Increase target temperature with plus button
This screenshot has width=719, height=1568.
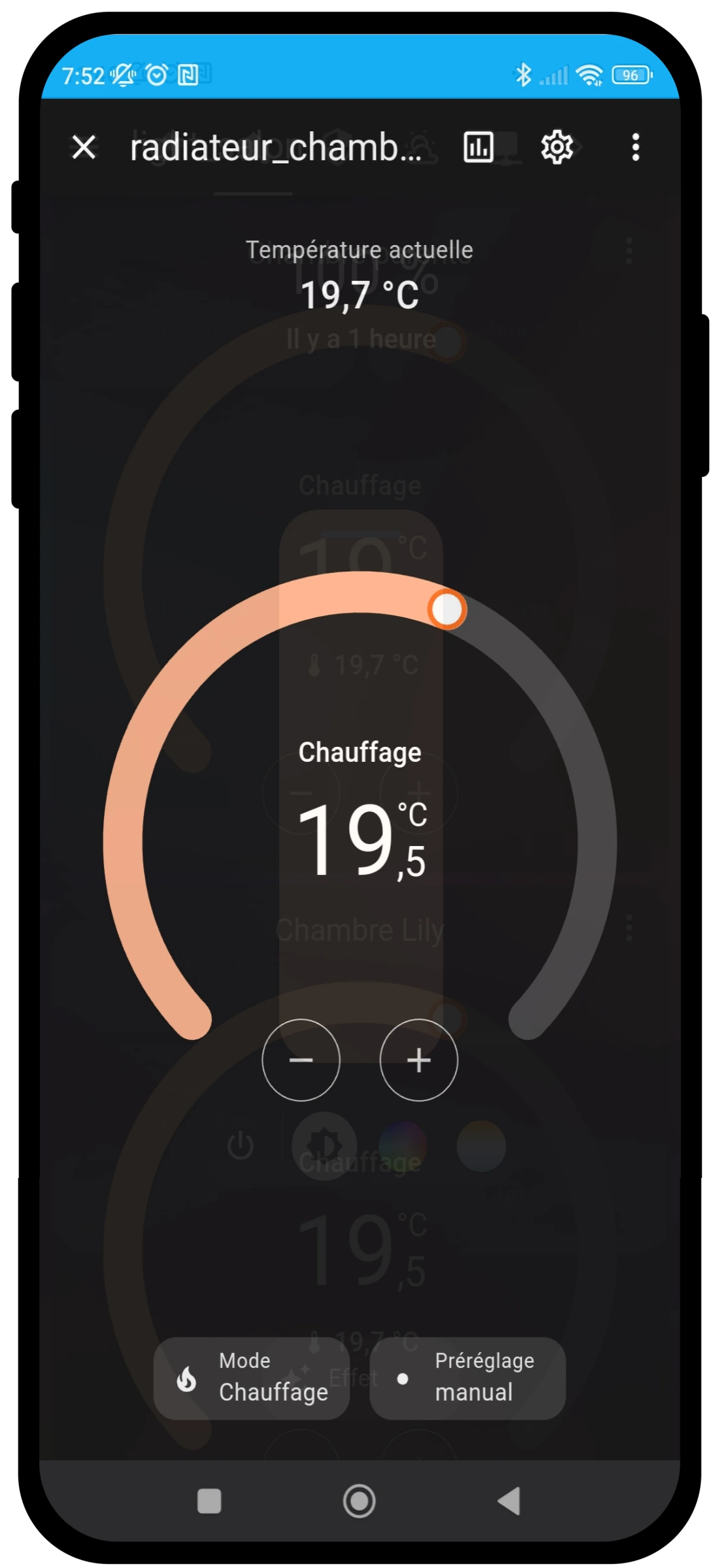[418, 1060]
